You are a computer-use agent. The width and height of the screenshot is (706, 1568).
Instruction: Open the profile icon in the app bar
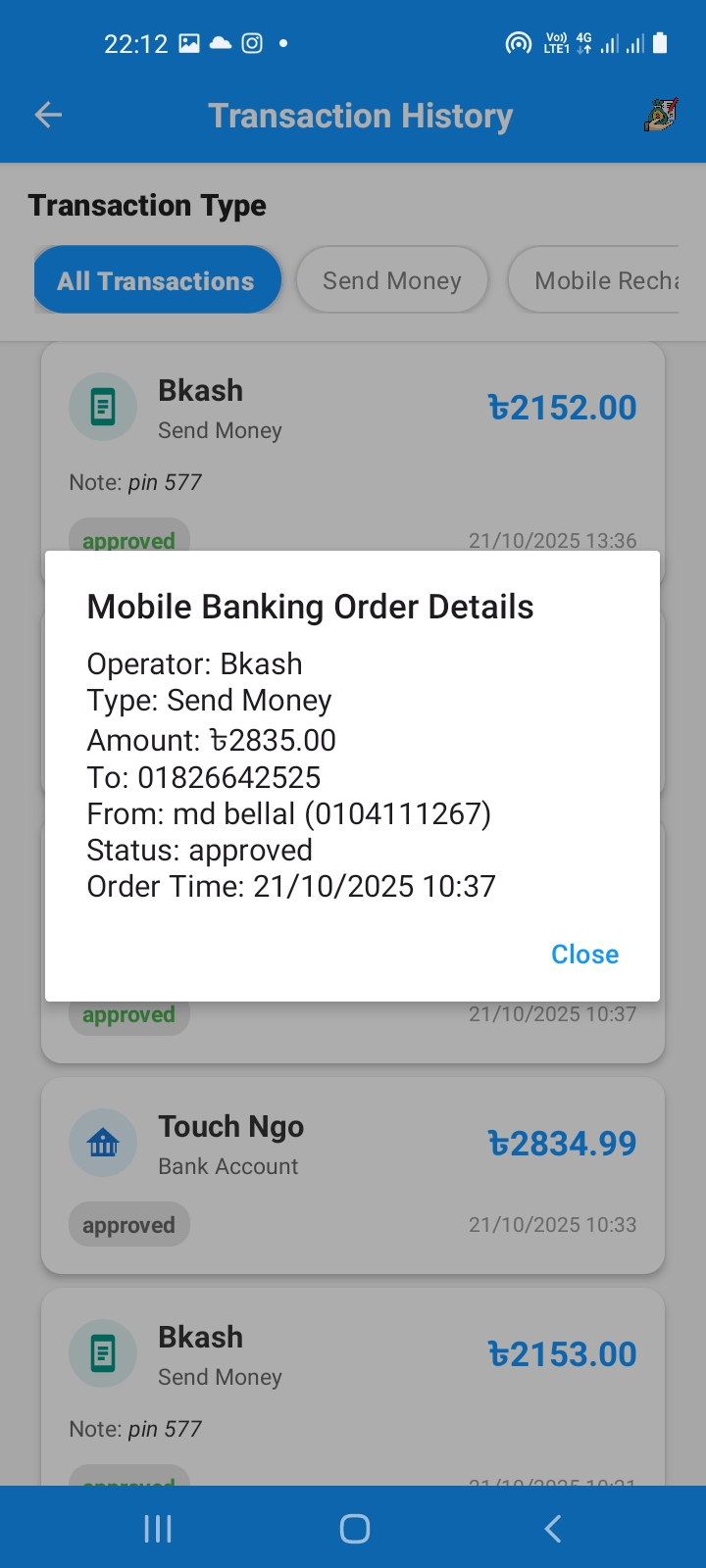pyautogui.click(x=660, y=116)
